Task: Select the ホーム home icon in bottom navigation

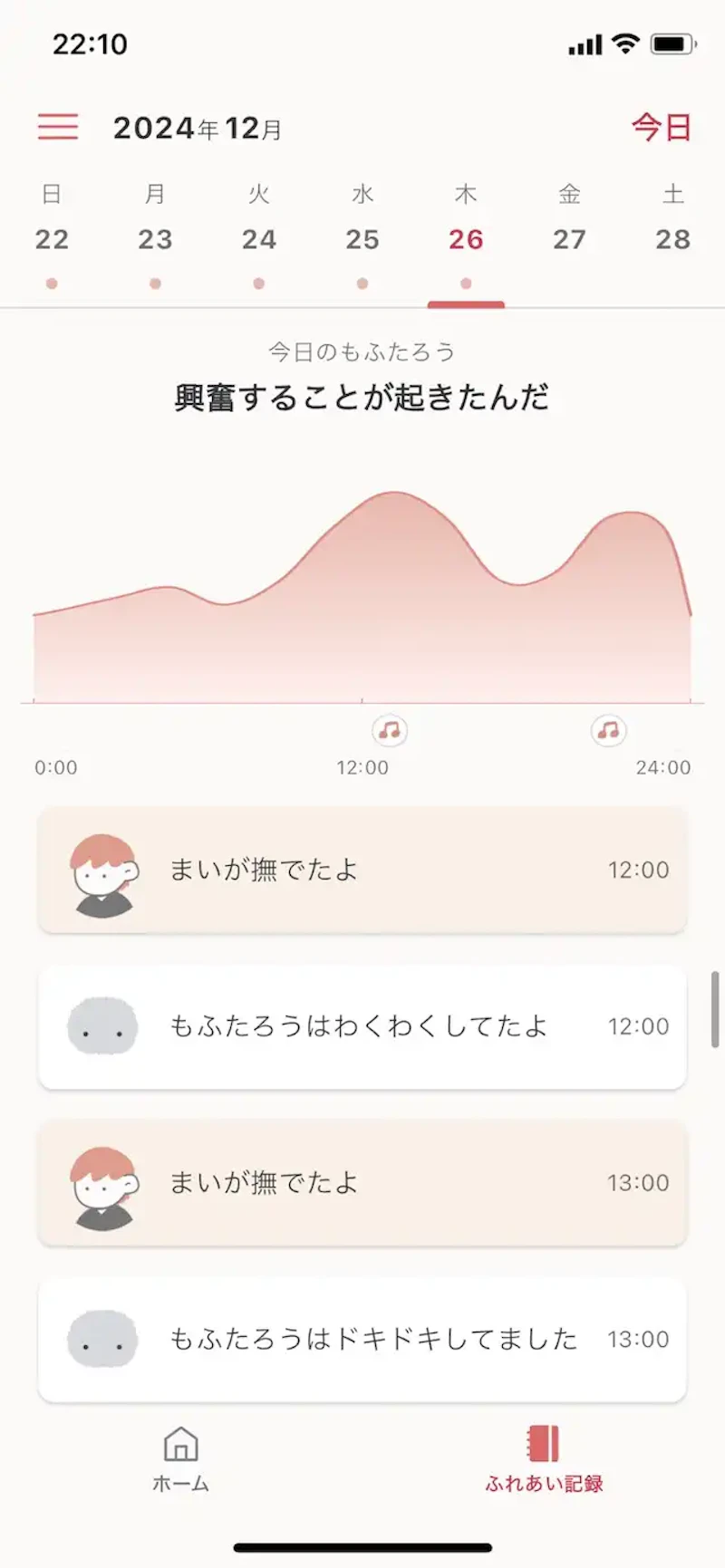Action: [x=179, y=1457]
